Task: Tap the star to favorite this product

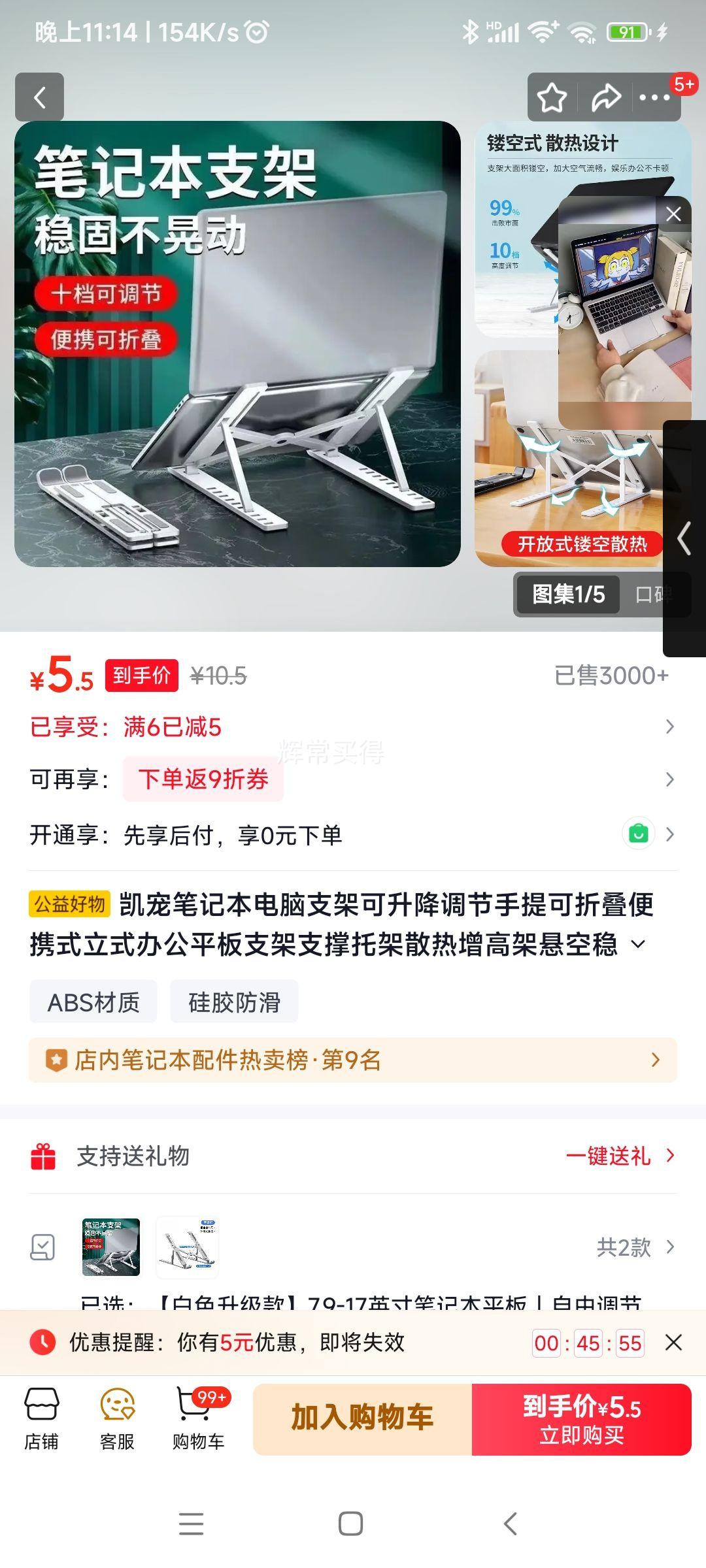Action: pos(552,96)
